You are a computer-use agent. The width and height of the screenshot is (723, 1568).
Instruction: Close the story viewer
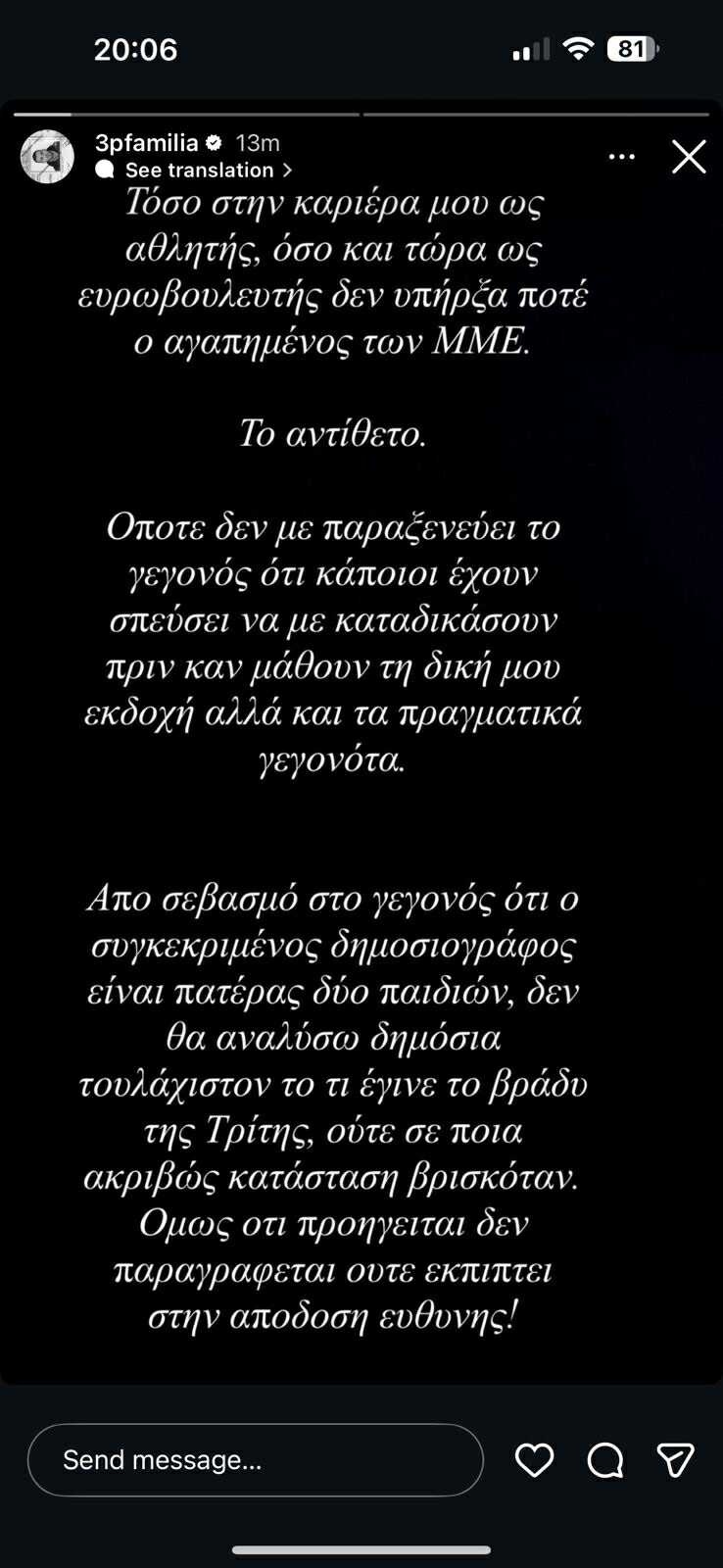pos(689,157)
